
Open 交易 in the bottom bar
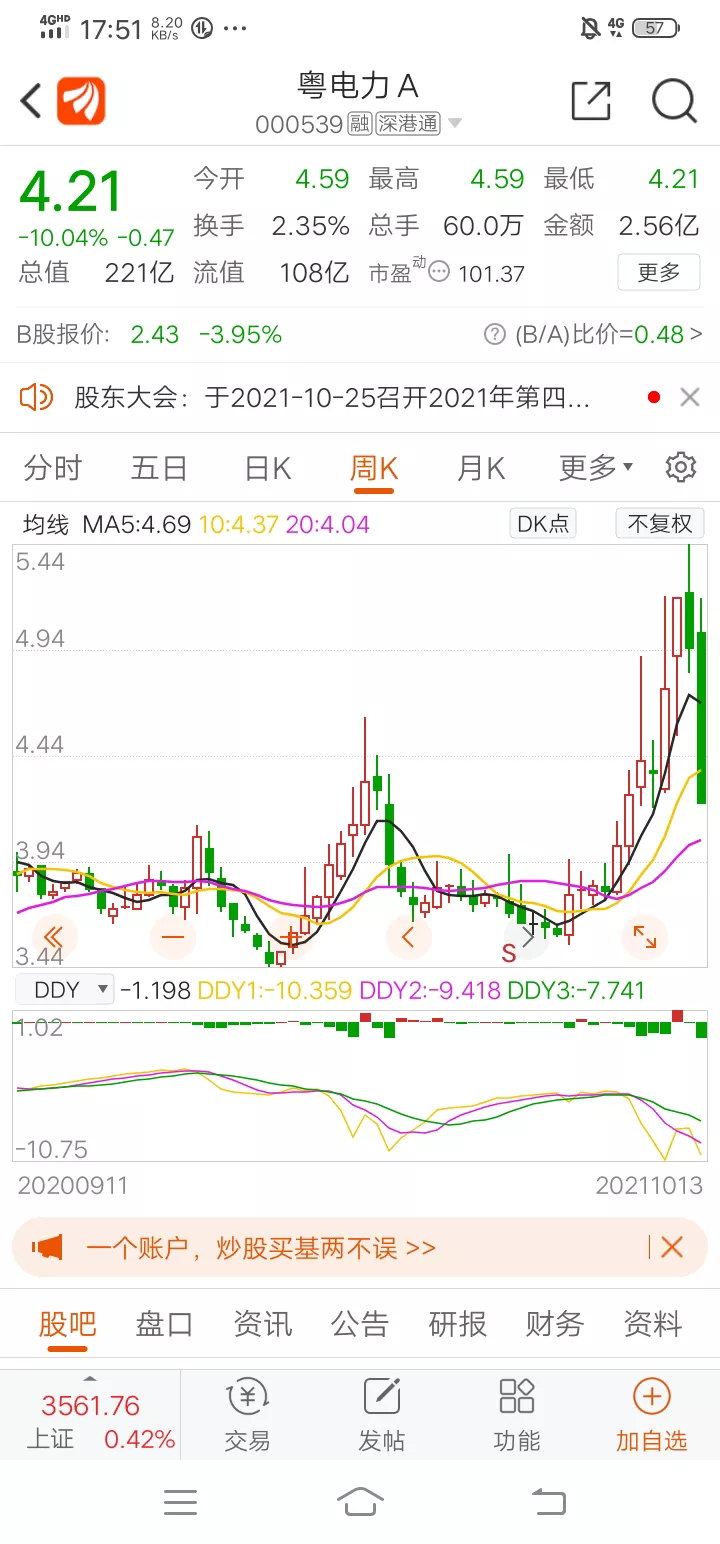(247, 1415)
